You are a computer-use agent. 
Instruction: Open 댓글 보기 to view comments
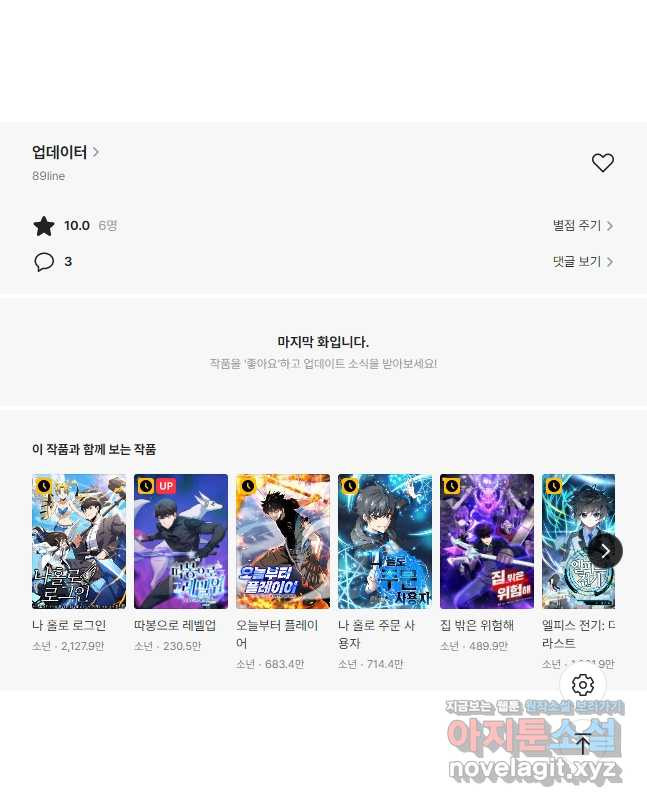(x=582, y=262)
